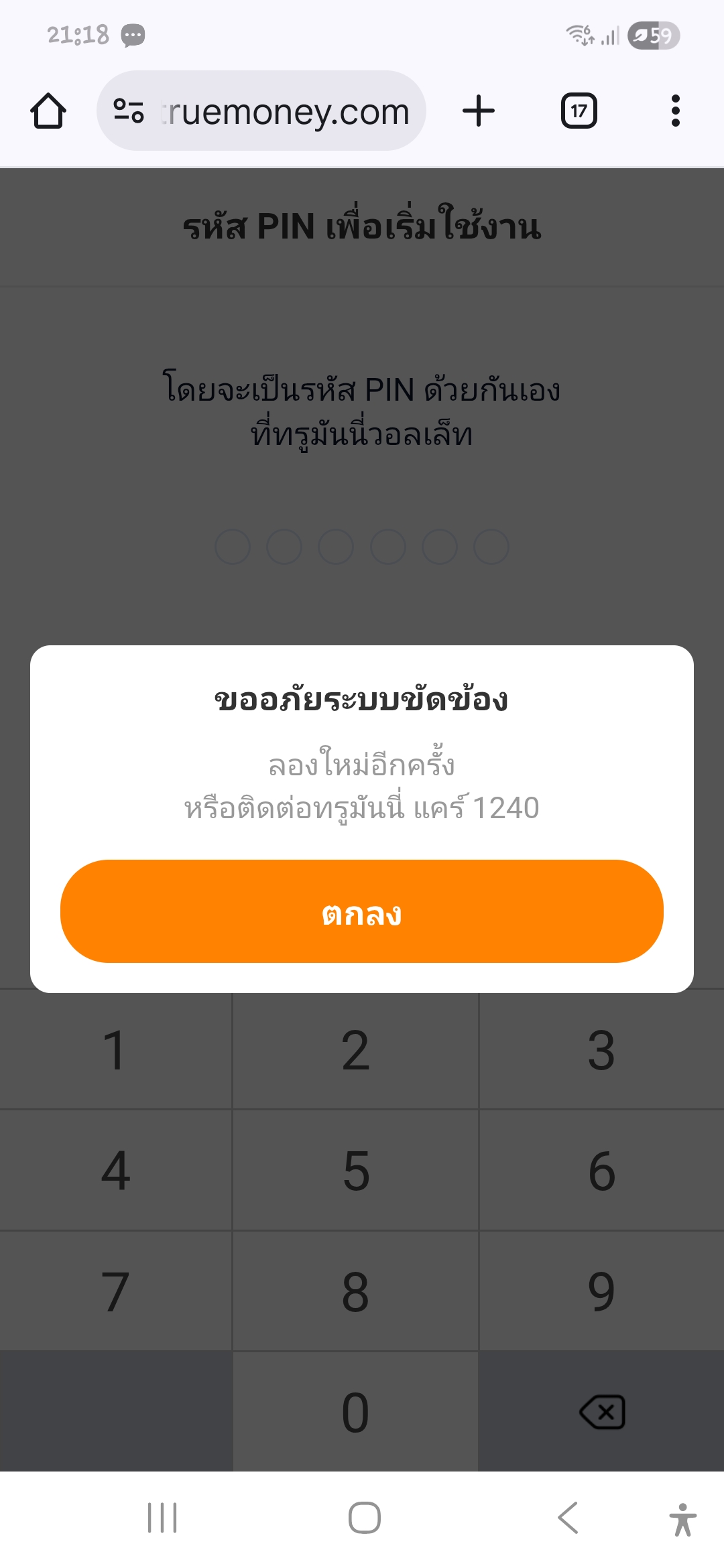Open the browser home page
This screenshot has height=1568, width=724.
click(48, 111)
